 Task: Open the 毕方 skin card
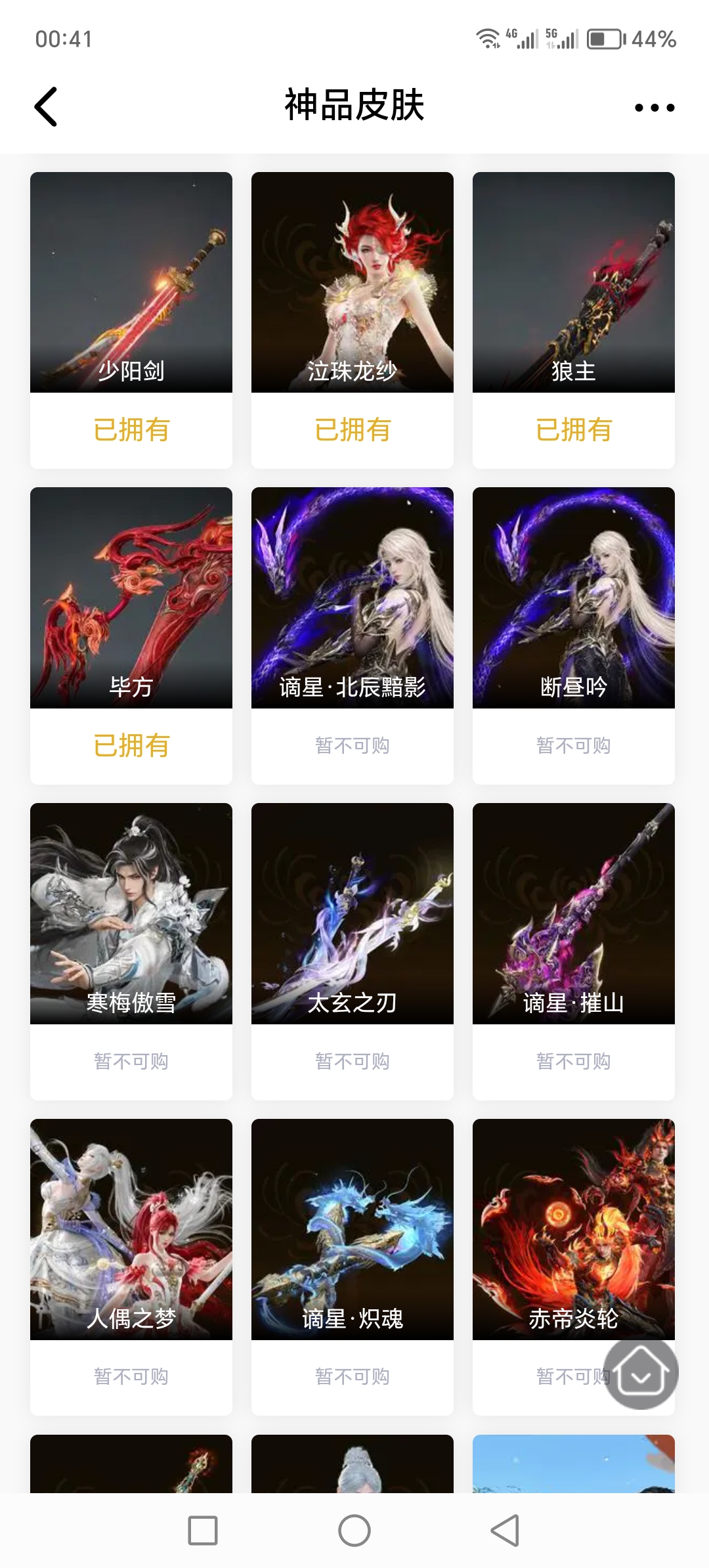(x=131, y=598)
